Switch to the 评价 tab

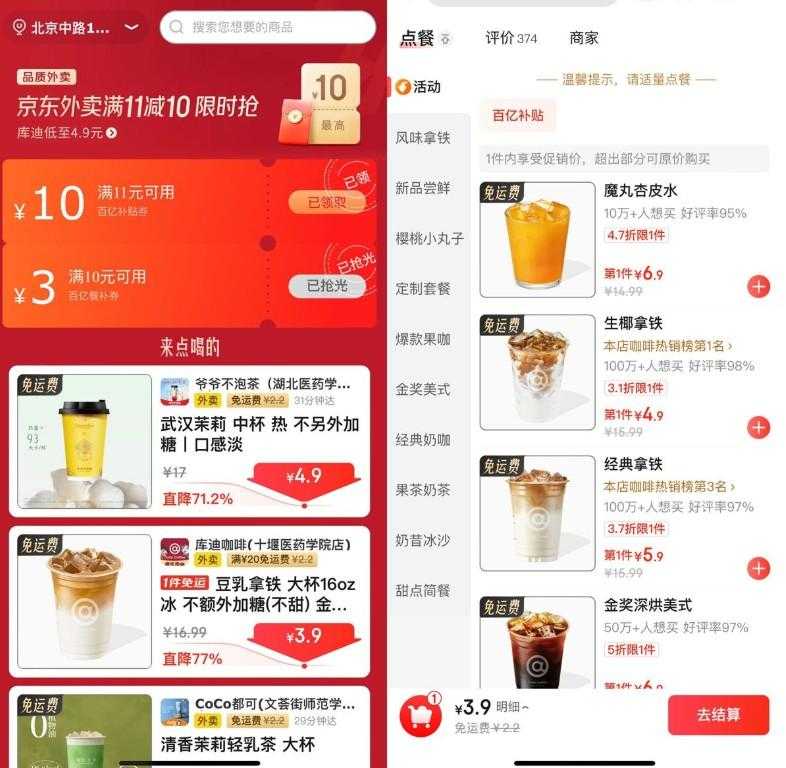[x=511, y=38]
